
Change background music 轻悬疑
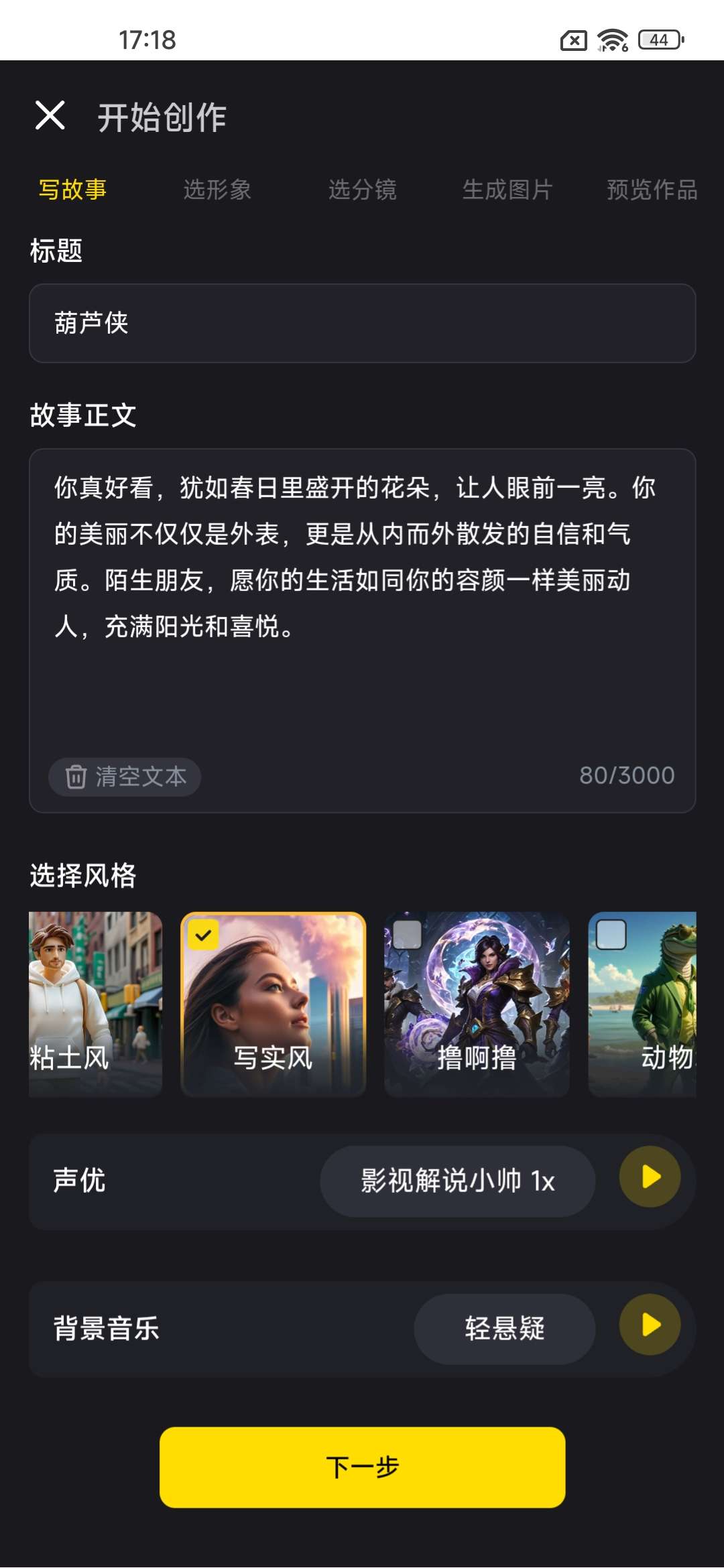coord(504,1328)
